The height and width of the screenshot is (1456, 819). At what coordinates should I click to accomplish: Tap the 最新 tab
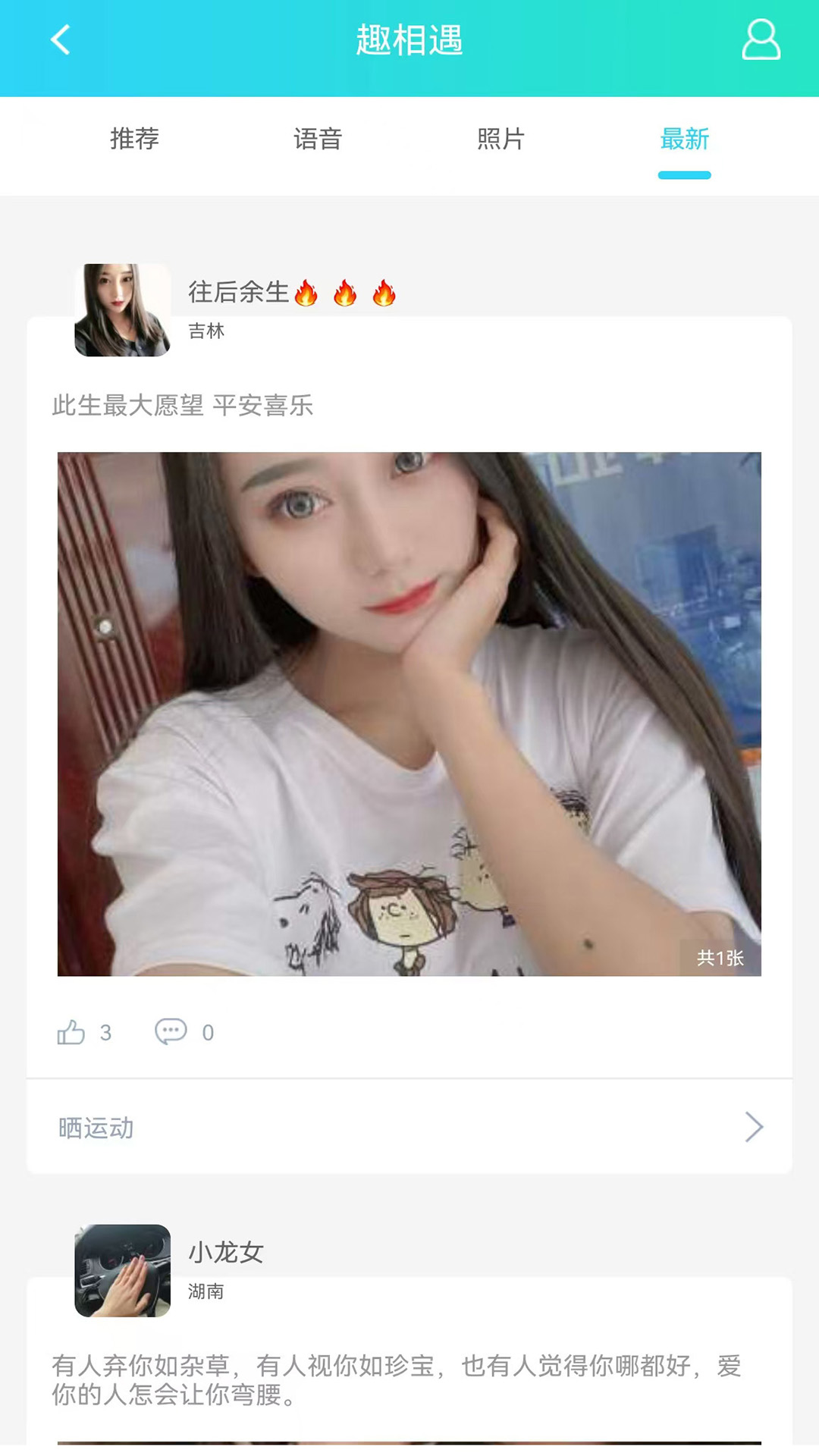click(x=684, y=139)
